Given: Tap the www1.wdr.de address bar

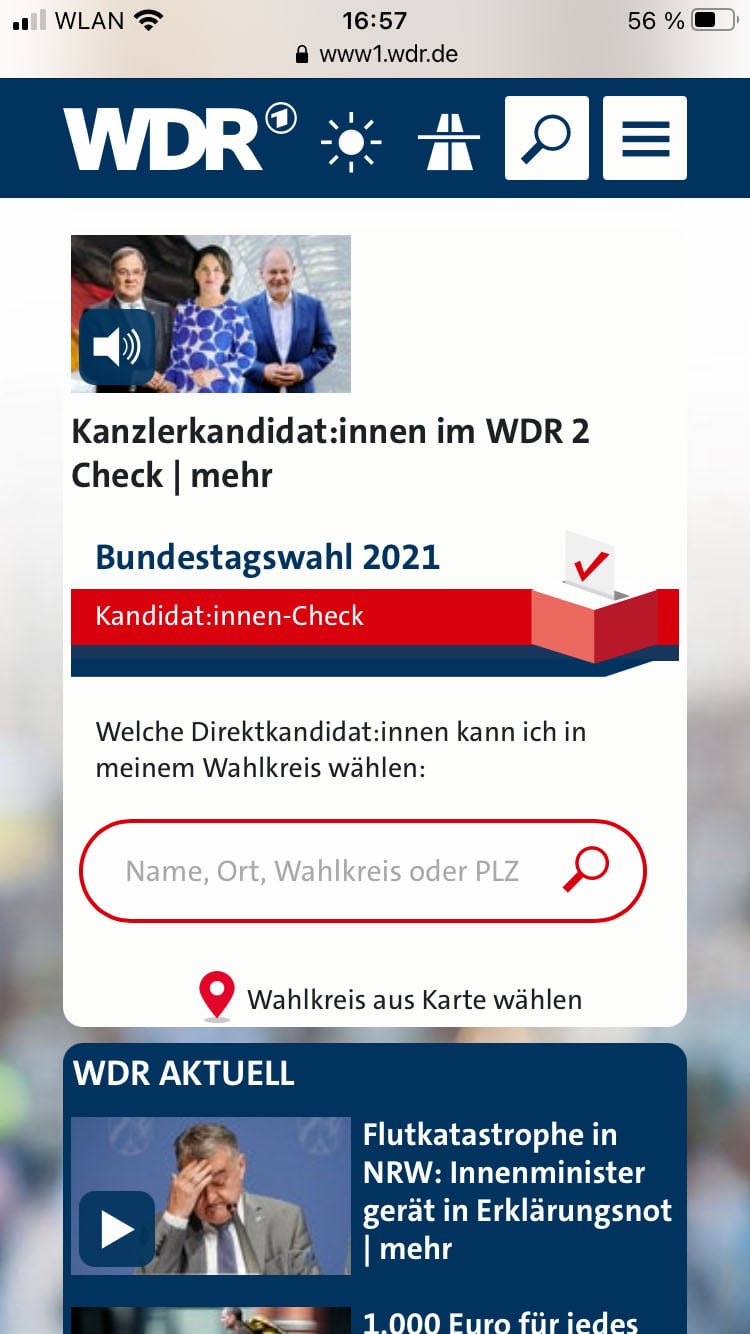Looking at the screenshot, I should click(377, 54).
